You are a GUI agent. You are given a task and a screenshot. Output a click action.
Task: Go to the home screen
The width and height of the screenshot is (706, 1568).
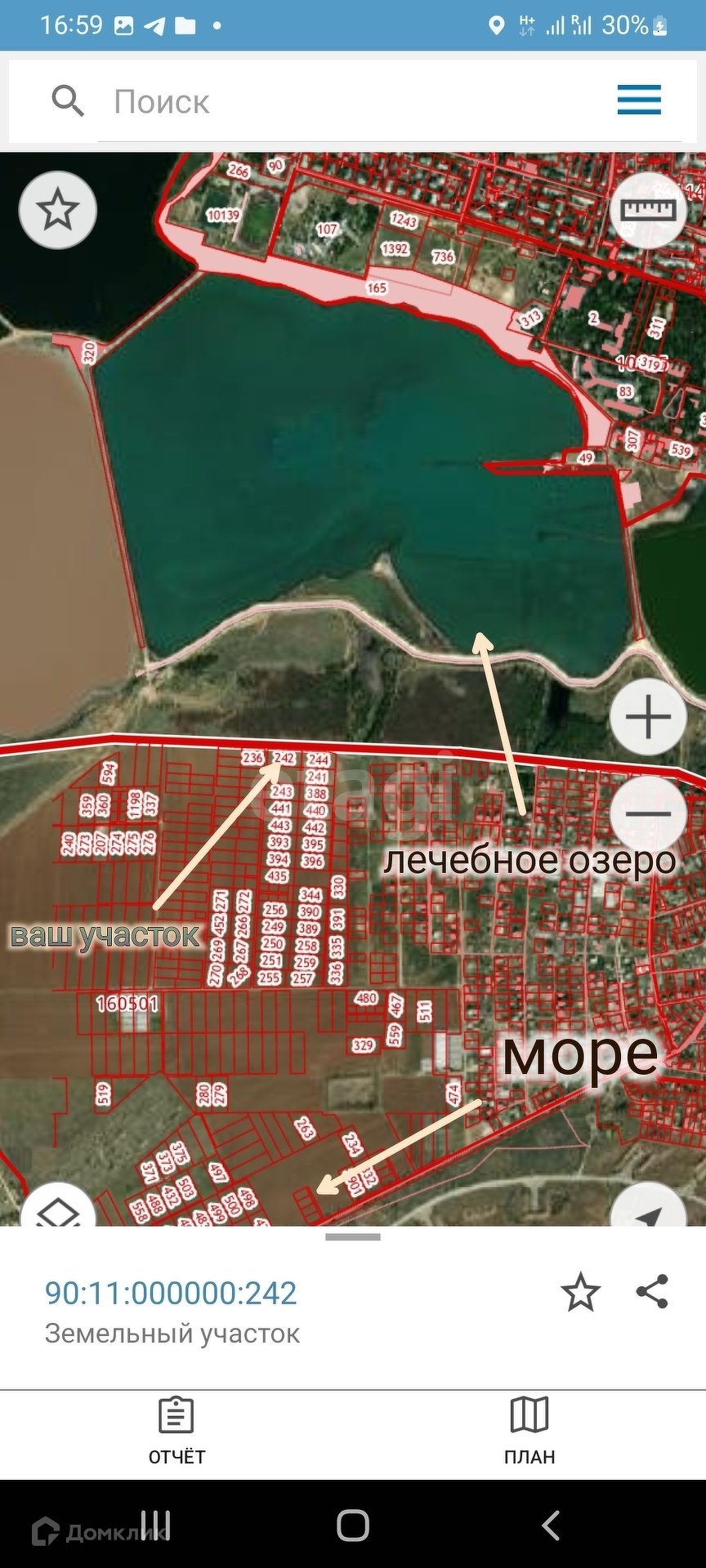[353, 1525]
